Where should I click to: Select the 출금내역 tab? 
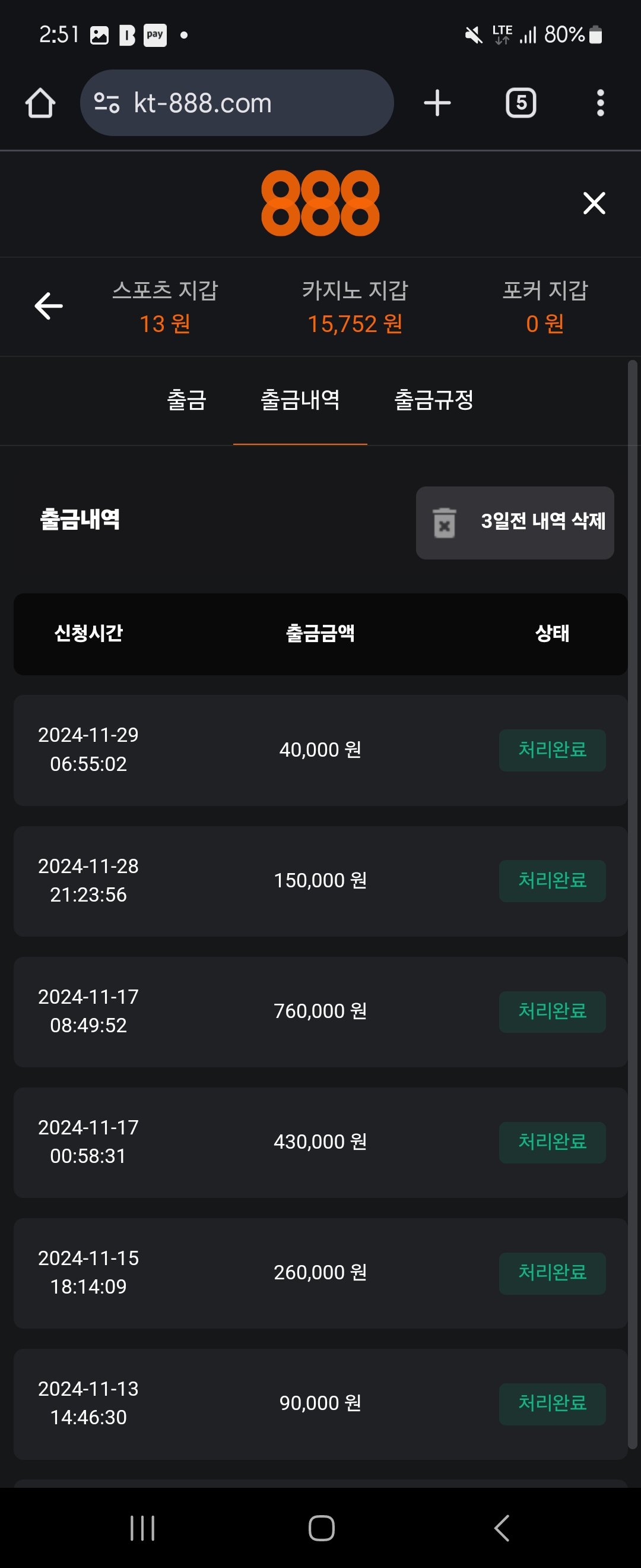[x=300, y=400]
